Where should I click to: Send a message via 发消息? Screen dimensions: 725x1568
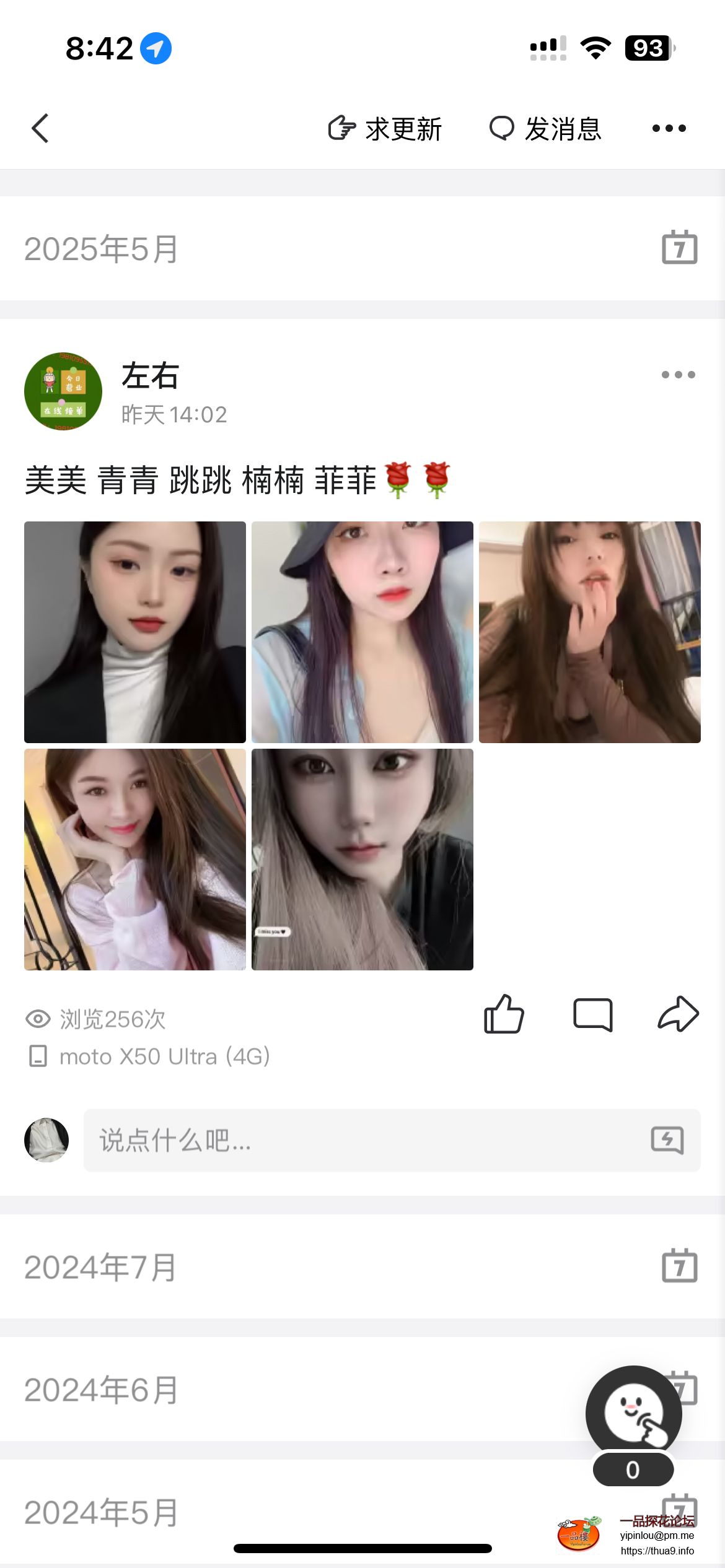tap(545, 129)
